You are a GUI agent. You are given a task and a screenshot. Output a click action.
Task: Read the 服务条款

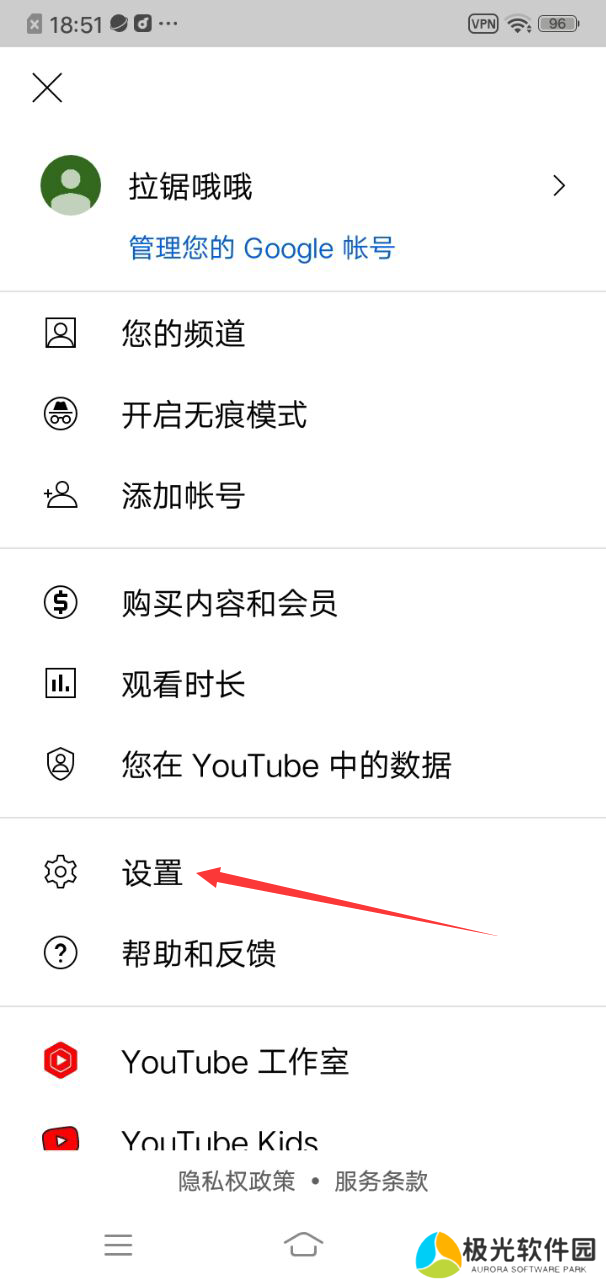click(381, 1181)
